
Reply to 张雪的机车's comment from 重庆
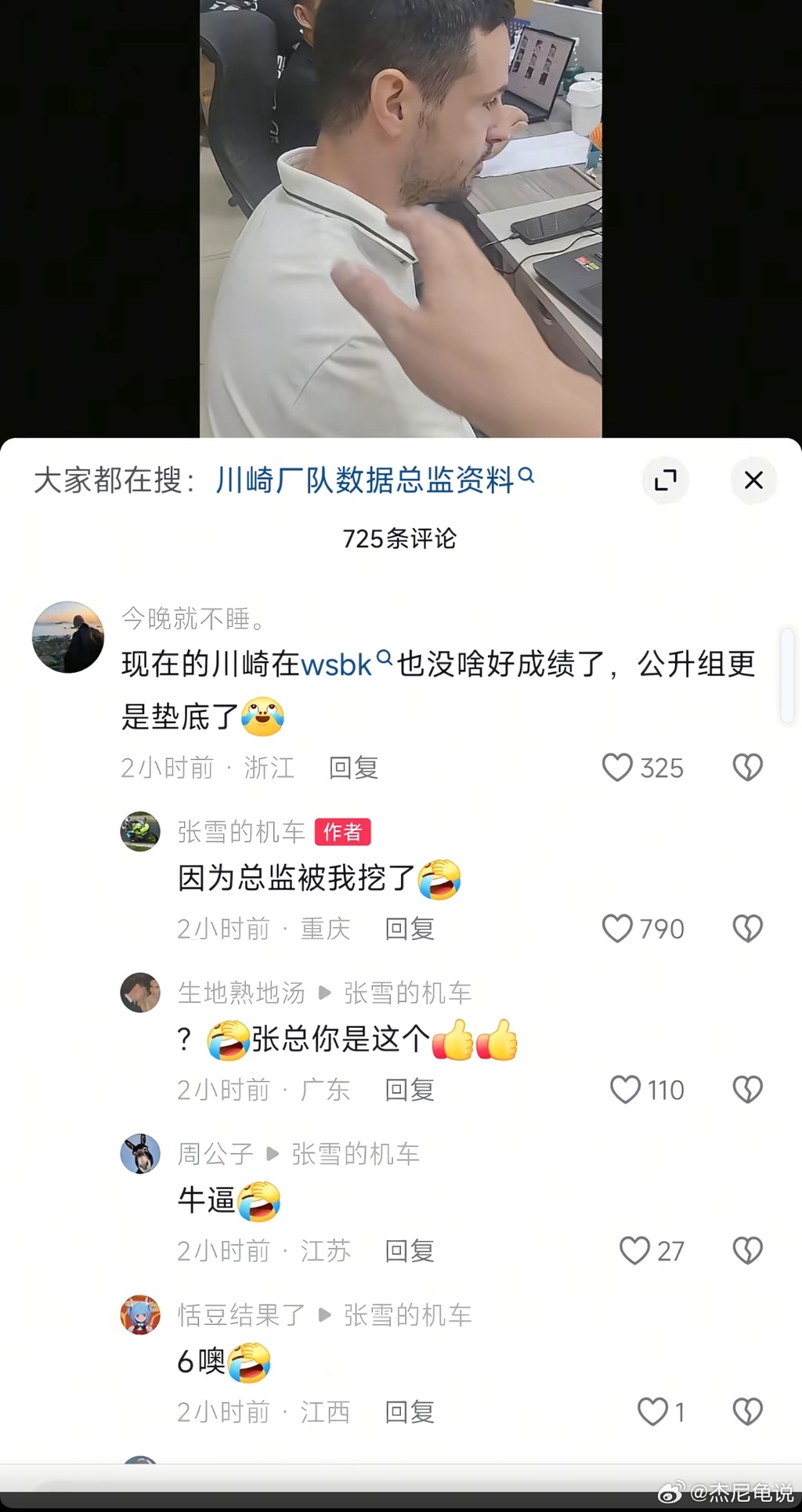point(409,929)
